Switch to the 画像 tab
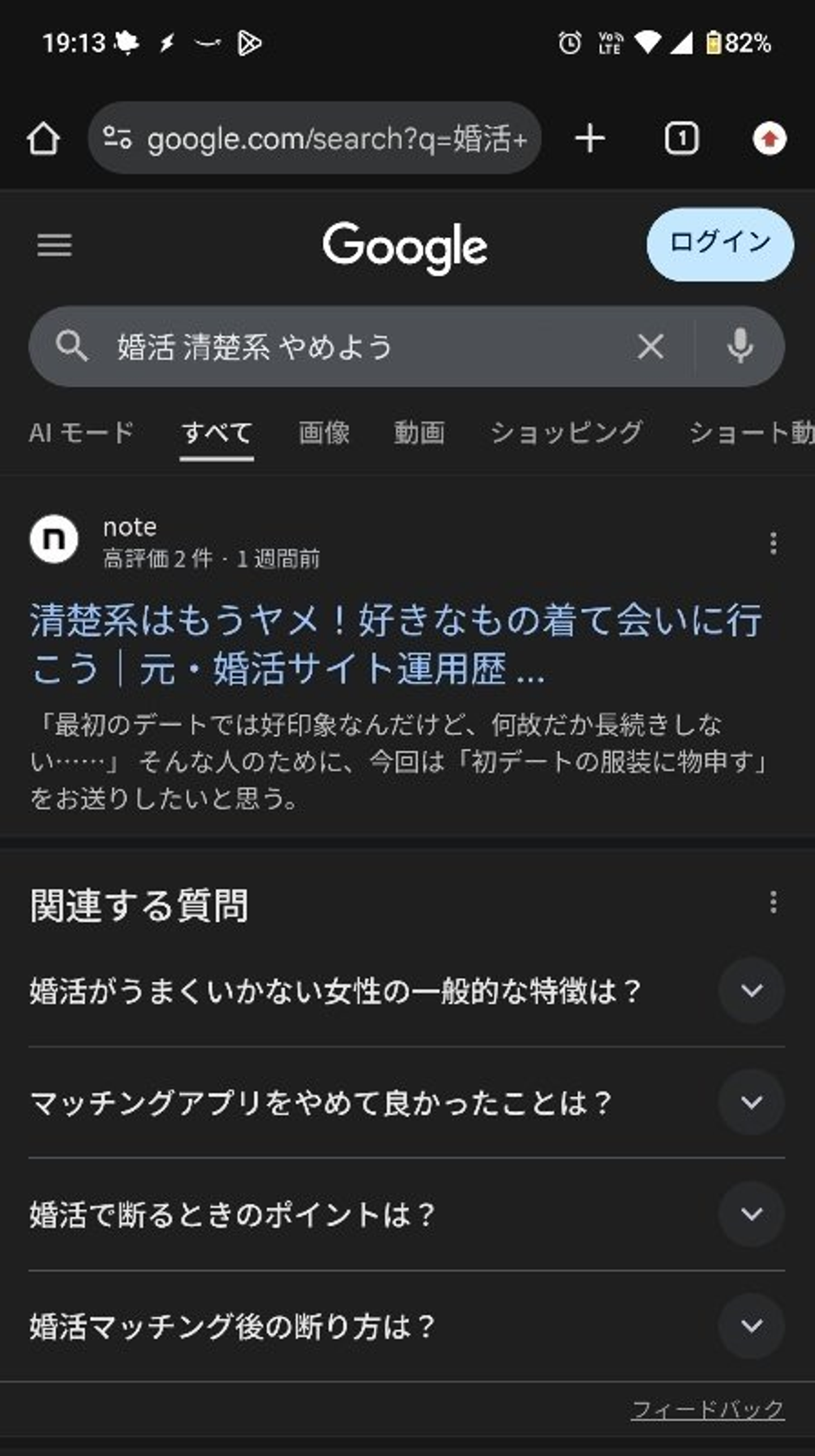The width and height of the screenshot is (815, 1456). pos(324,433)
